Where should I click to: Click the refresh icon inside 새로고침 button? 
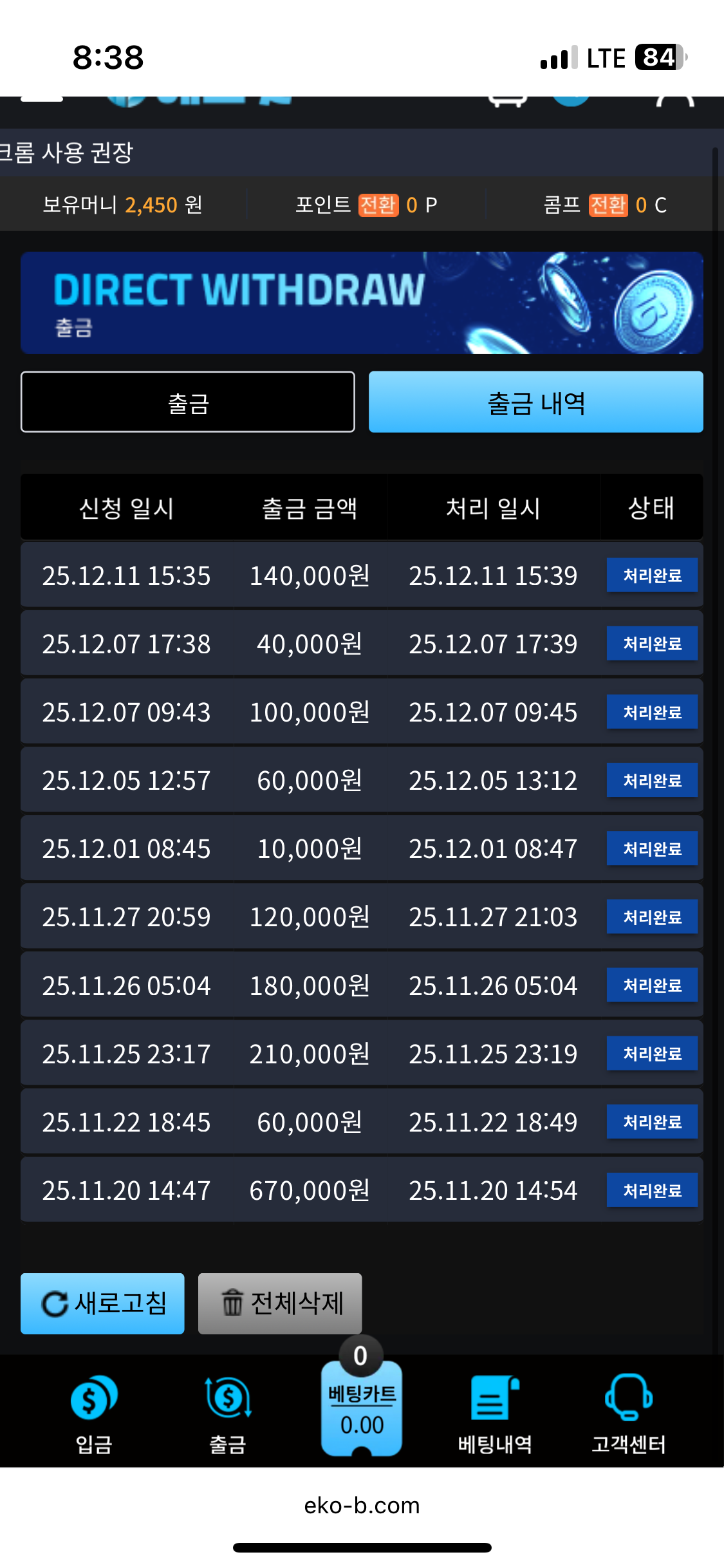coord(55,1303)
